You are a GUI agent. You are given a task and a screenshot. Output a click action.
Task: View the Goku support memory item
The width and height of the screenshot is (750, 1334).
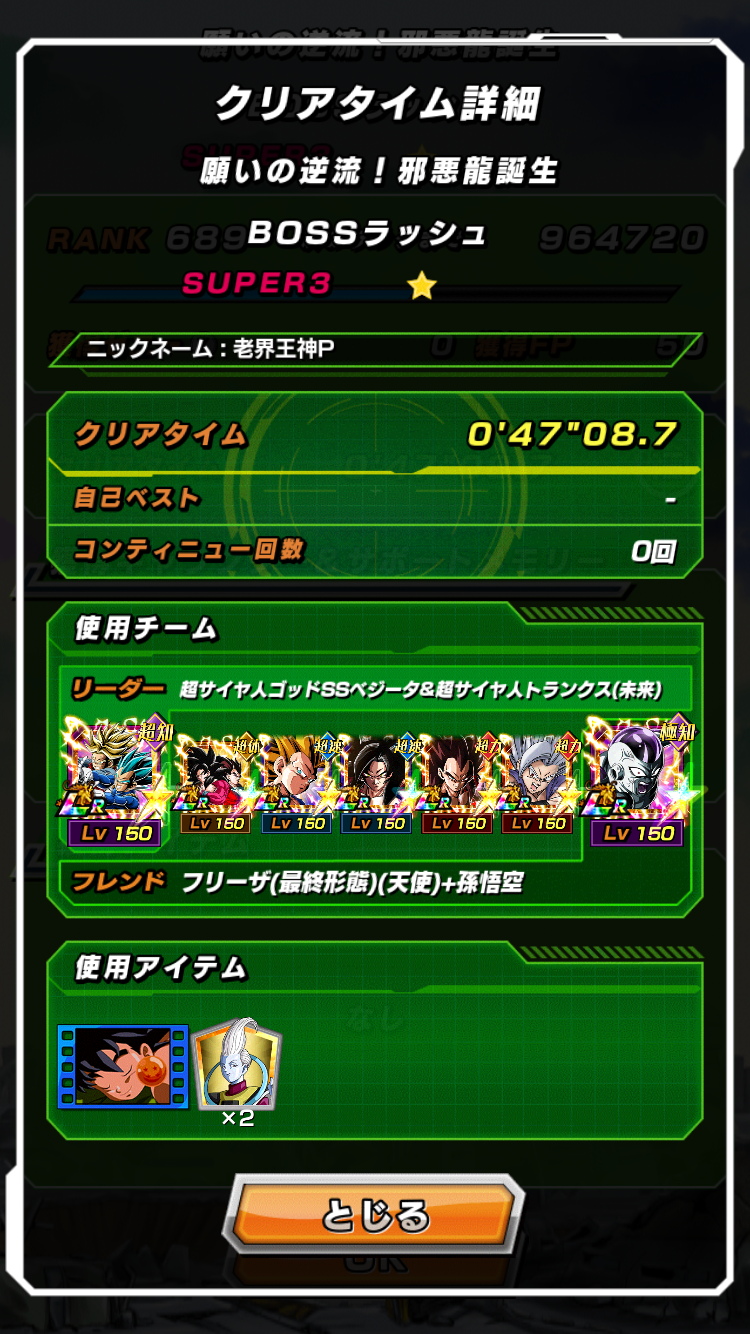click(122, 1066)
